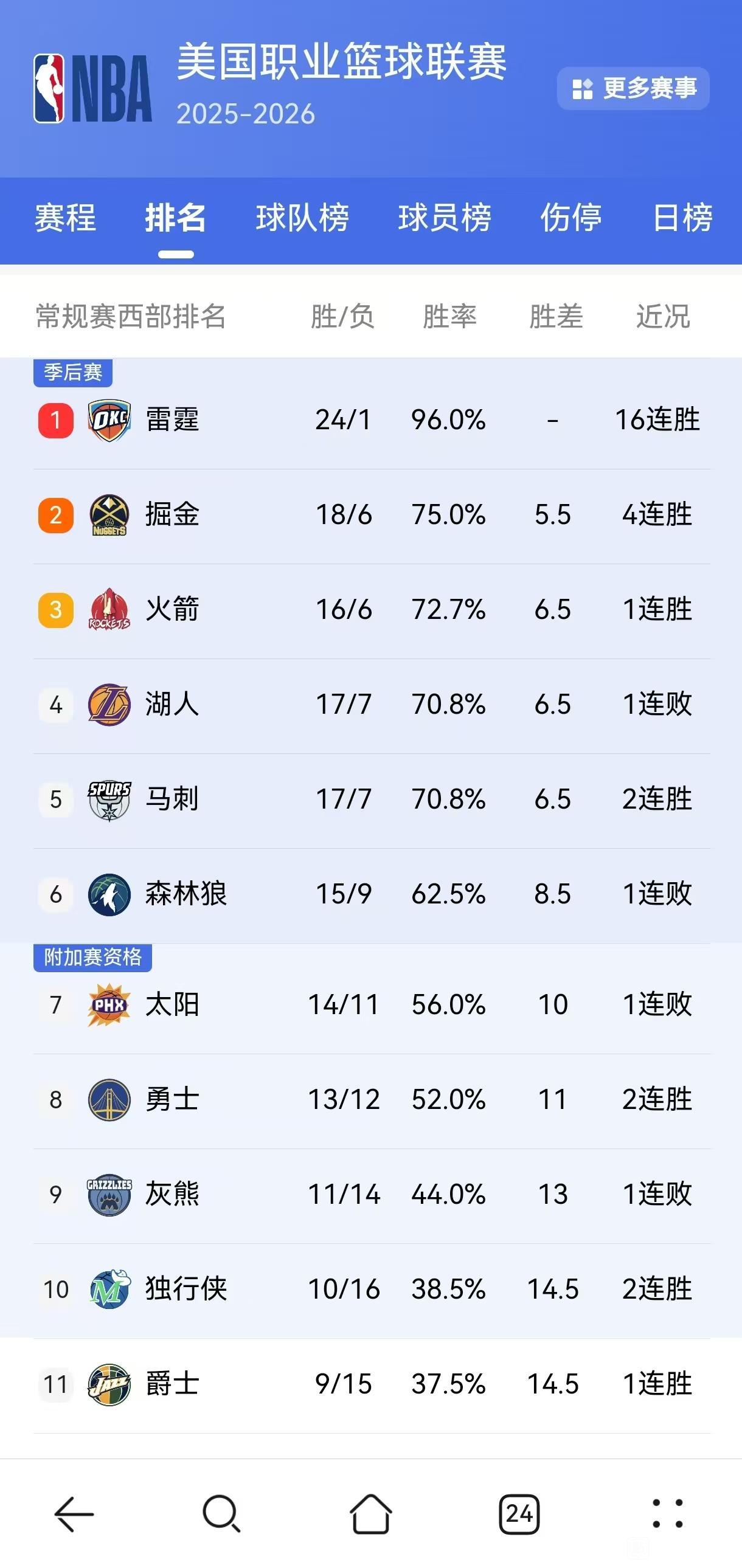This screenshot has width=742, height=1568.
Task: Click the Grizzlies team logo
Action: click(x=108, y=1193)
